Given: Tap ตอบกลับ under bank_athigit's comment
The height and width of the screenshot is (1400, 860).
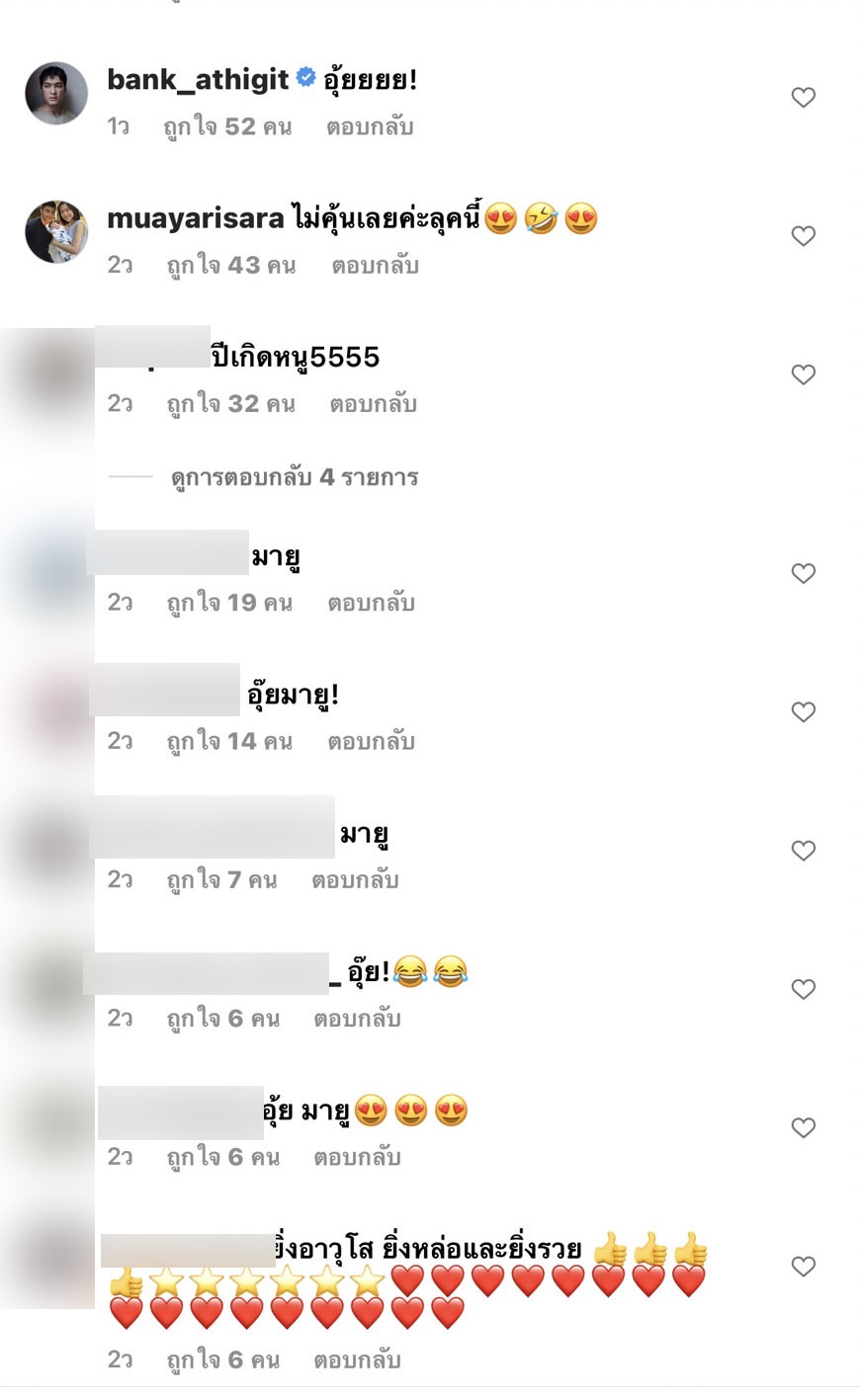Looking at the screenshot, I should tap(370, 127).
